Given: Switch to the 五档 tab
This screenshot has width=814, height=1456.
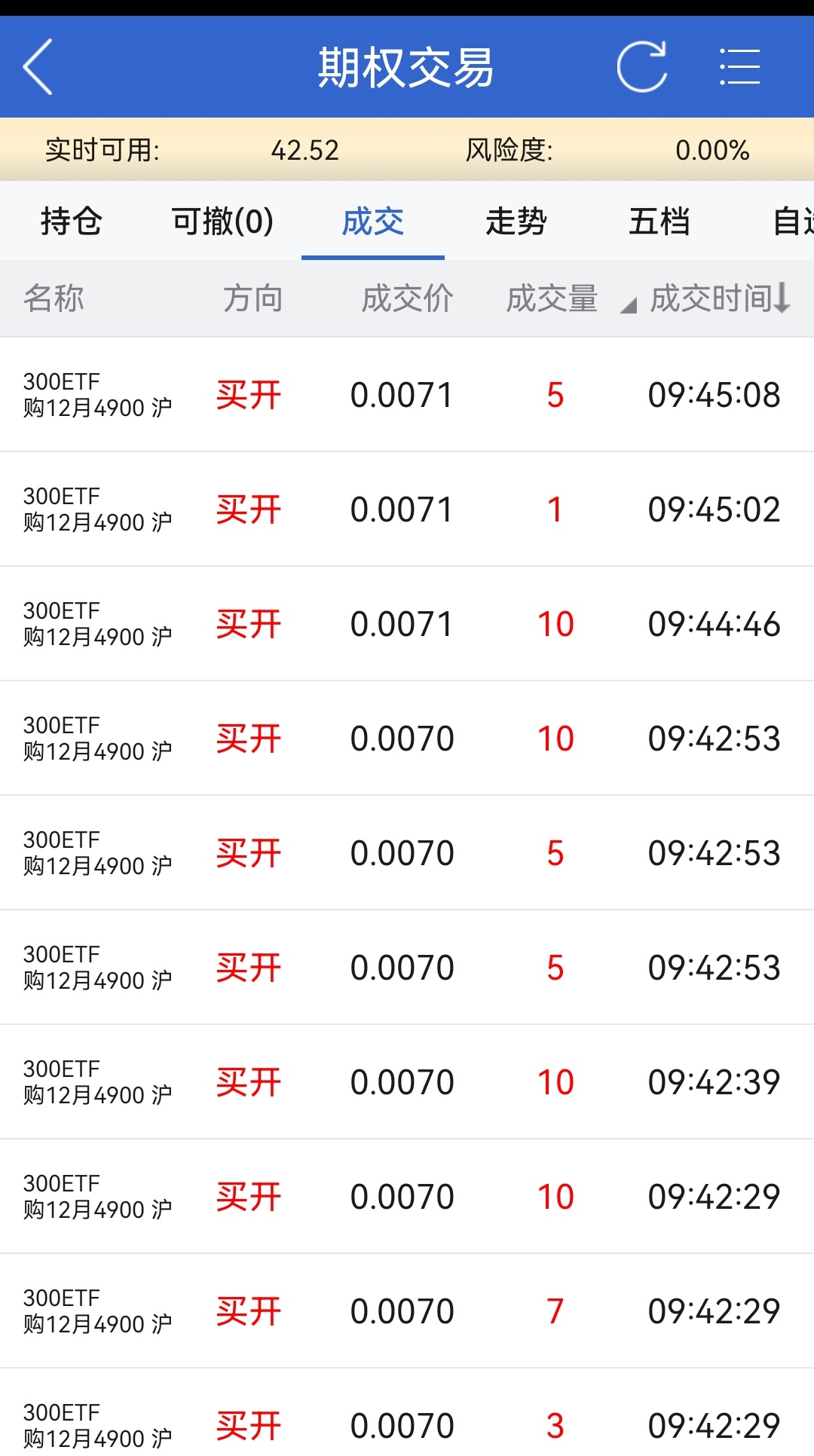Looking at the screenshot, I should (659, 222).
